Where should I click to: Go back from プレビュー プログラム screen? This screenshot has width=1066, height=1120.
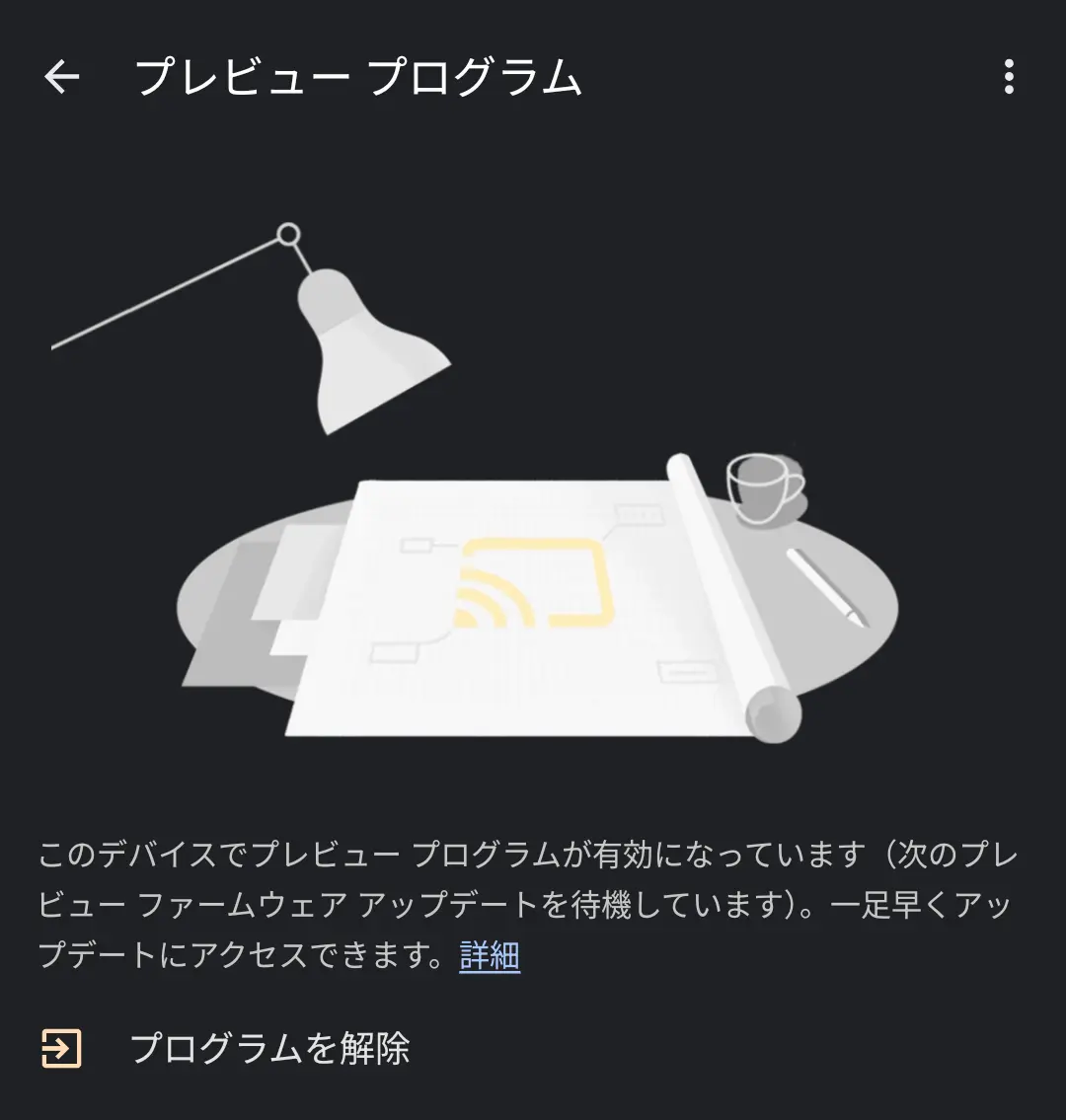61,77
